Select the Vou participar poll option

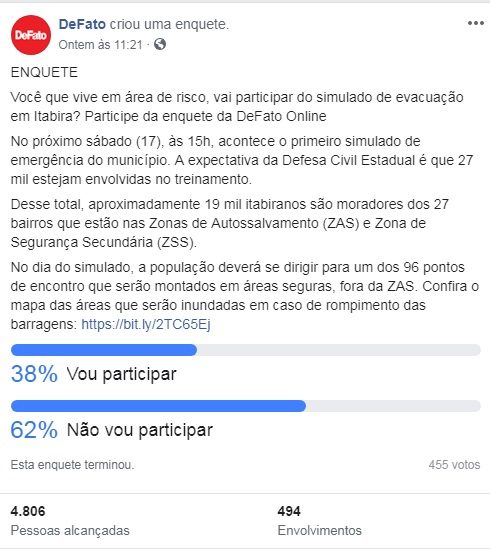246,364
